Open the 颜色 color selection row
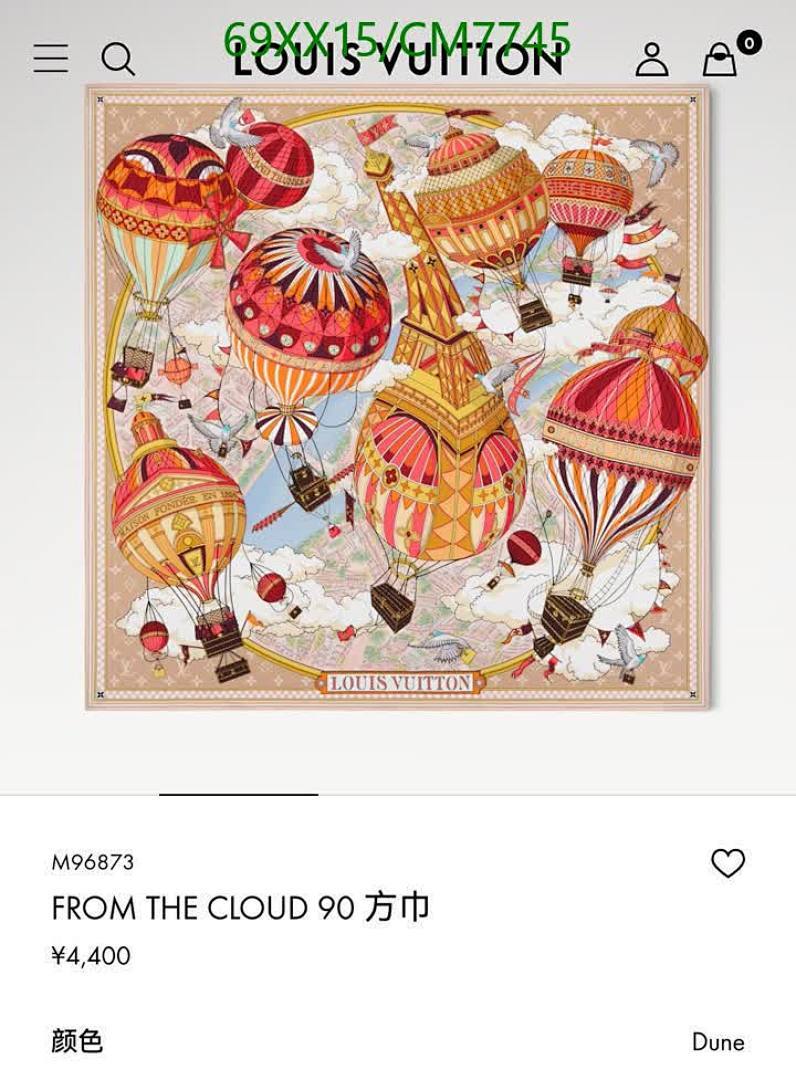Screen dimensions: 796x1080 point(398,1042)
